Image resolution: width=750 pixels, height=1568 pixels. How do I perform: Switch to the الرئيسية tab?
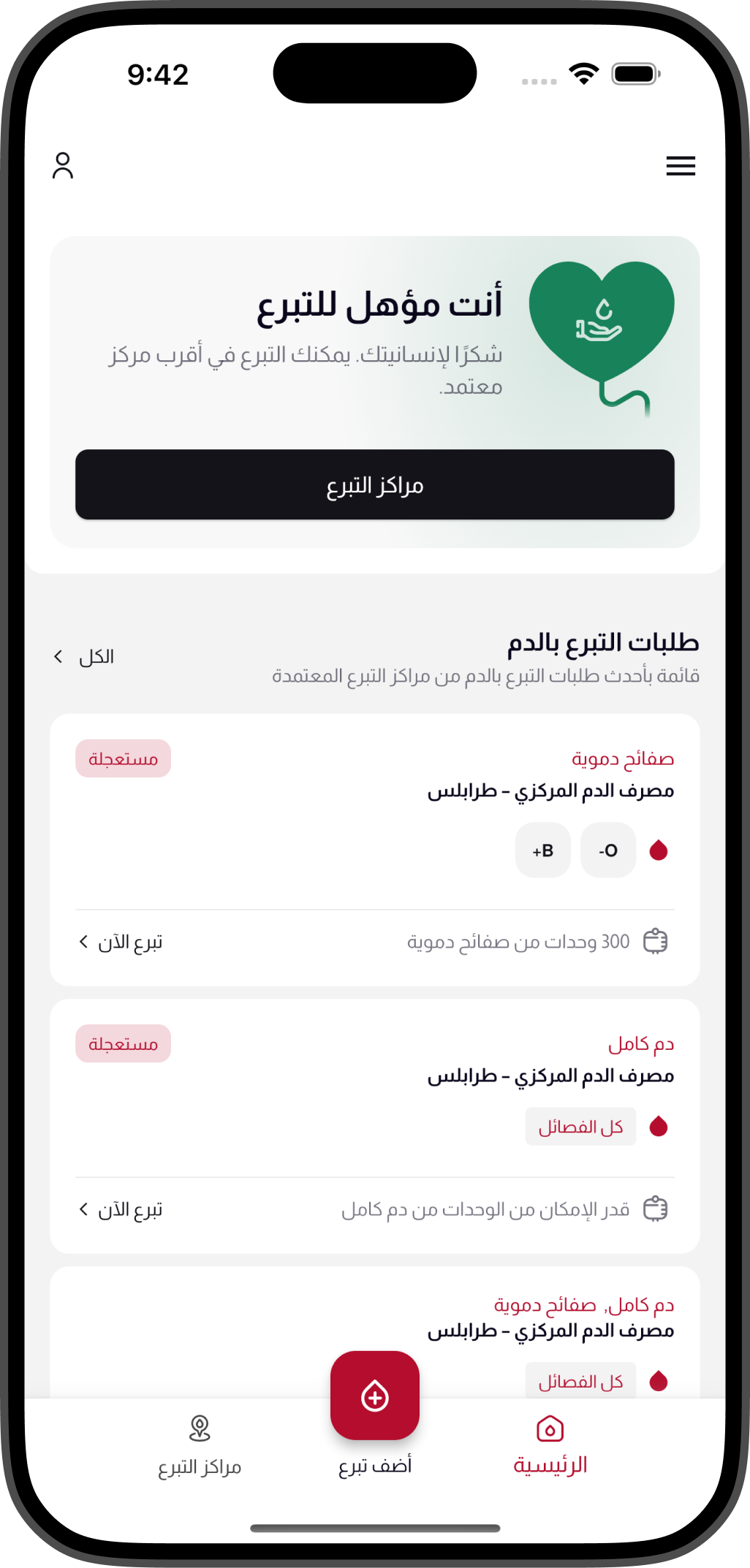(550, 1445)
